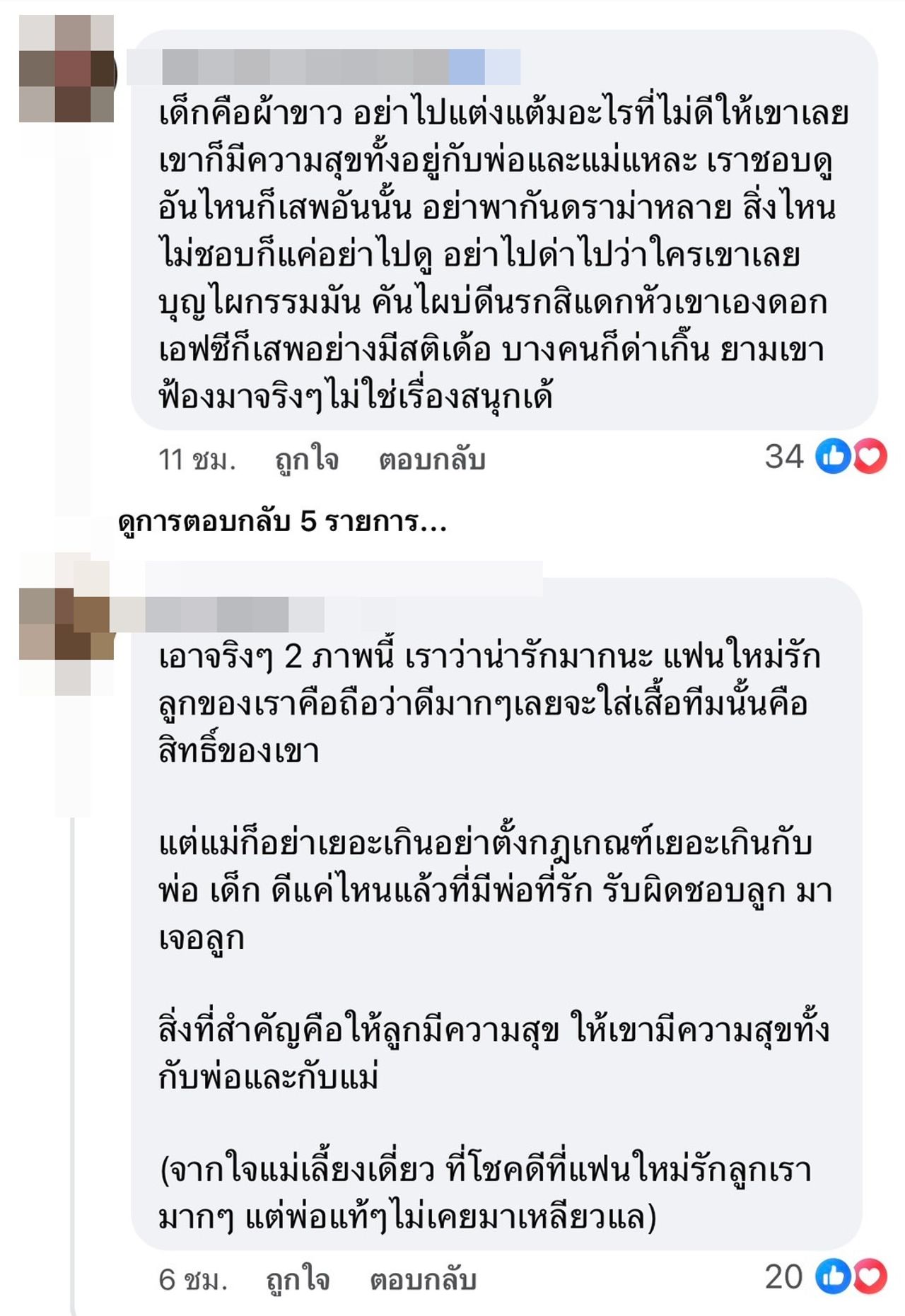The height and width of the screenshot is (1316, 905).
Task: Reply to the comment posted 6 ชม. ago
Action: [423, 1279]
